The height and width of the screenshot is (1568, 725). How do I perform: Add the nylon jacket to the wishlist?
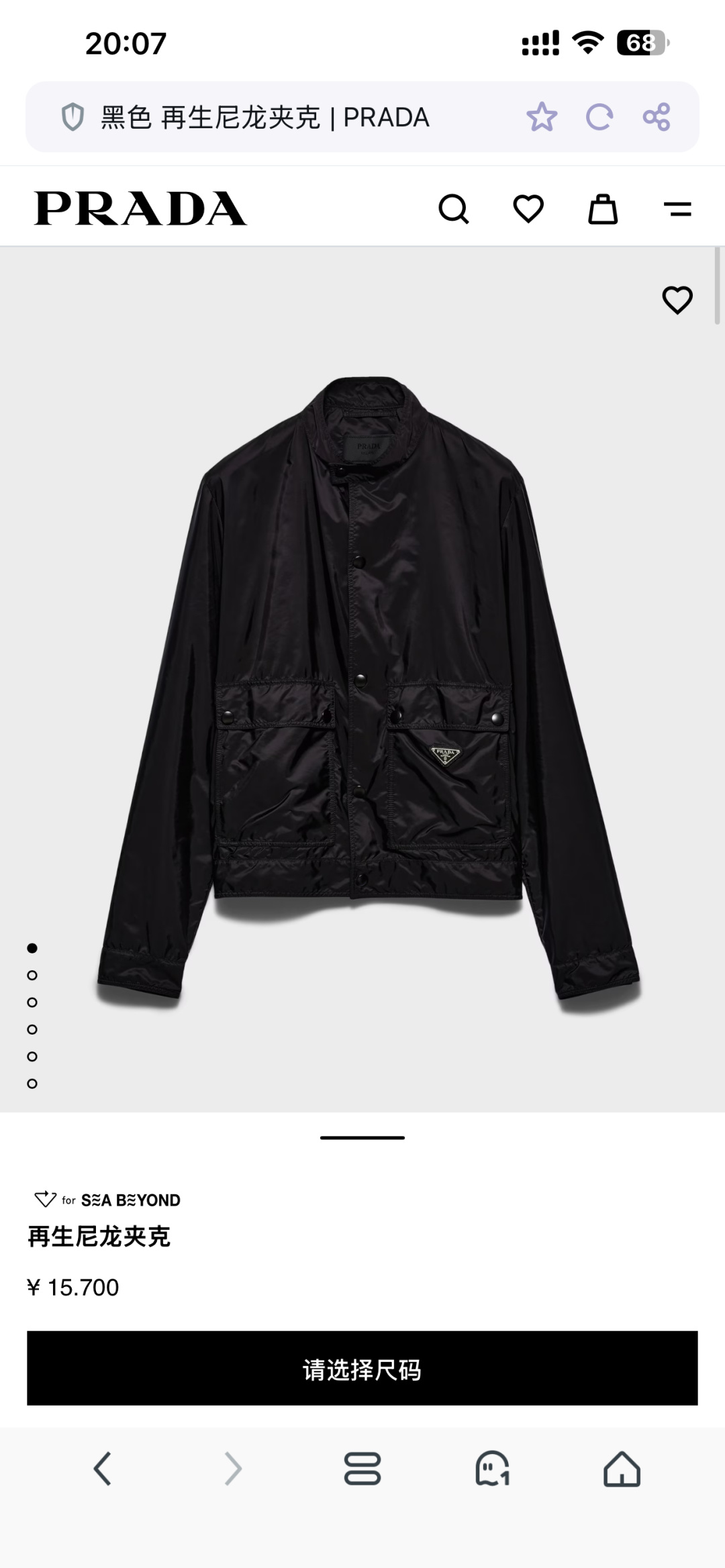[677, 300]
